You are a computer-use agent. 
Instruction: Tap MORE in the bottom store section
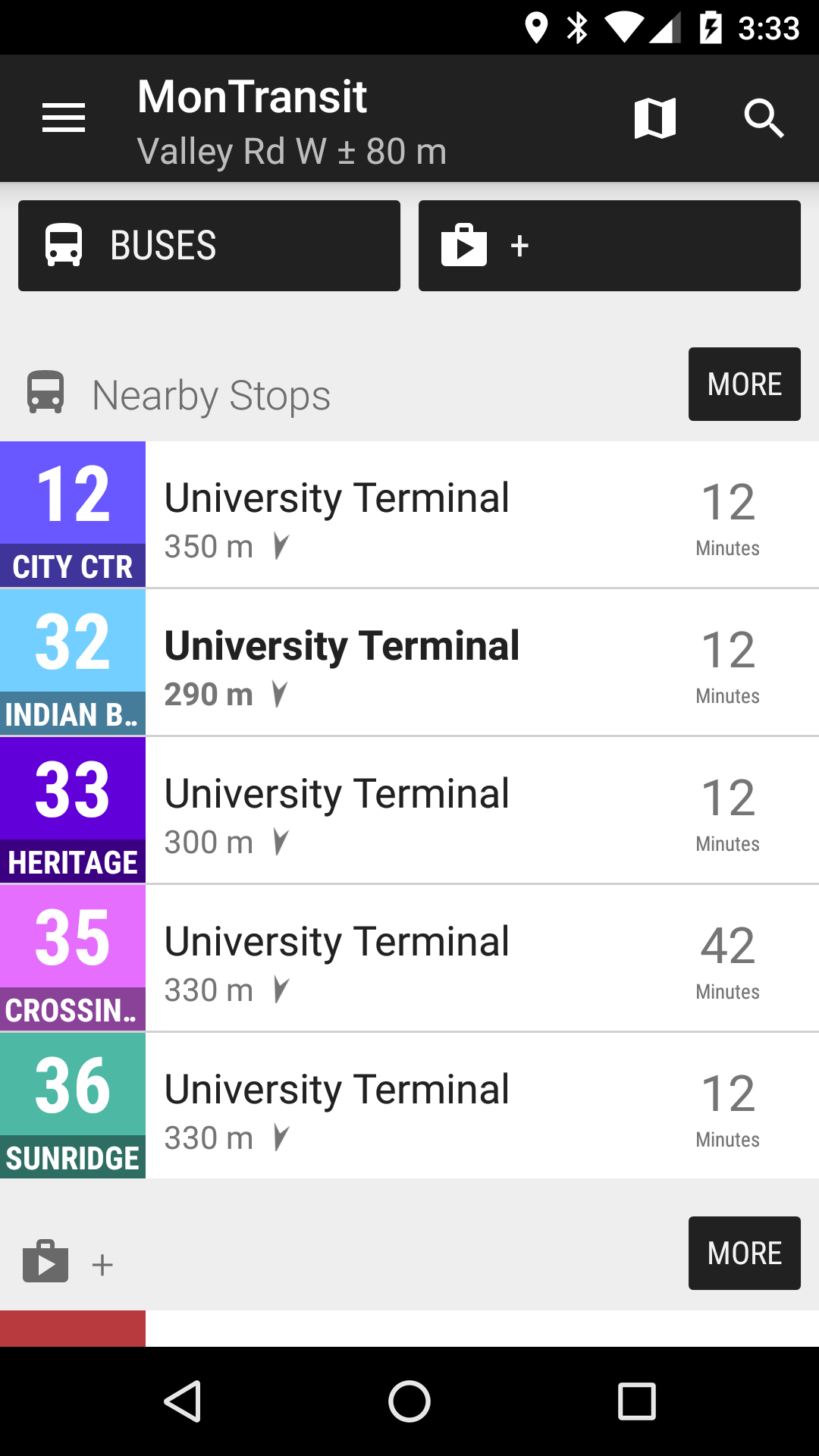tap(744, 1254)
